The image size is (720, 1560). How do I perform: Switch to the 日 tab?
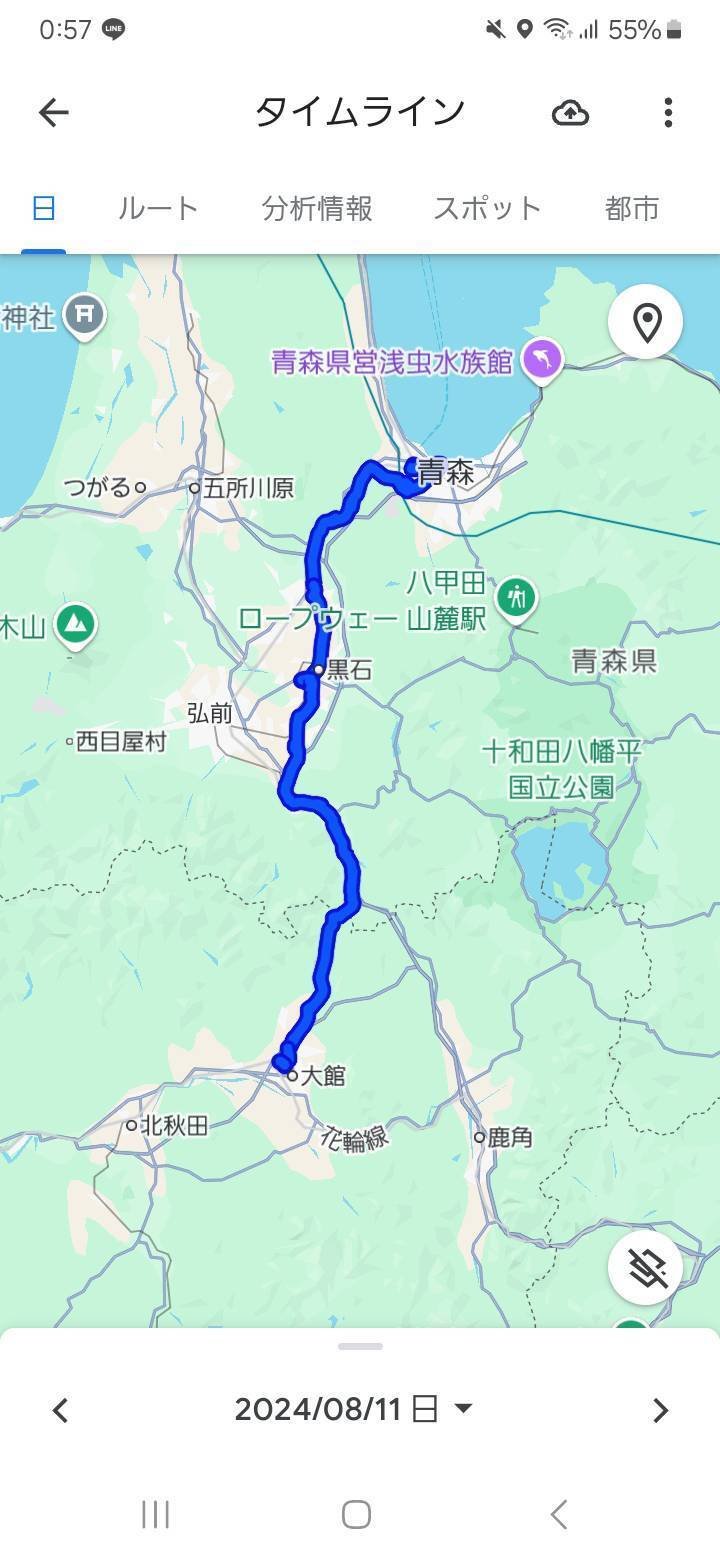pyautogui.click(x=43, y=208)
